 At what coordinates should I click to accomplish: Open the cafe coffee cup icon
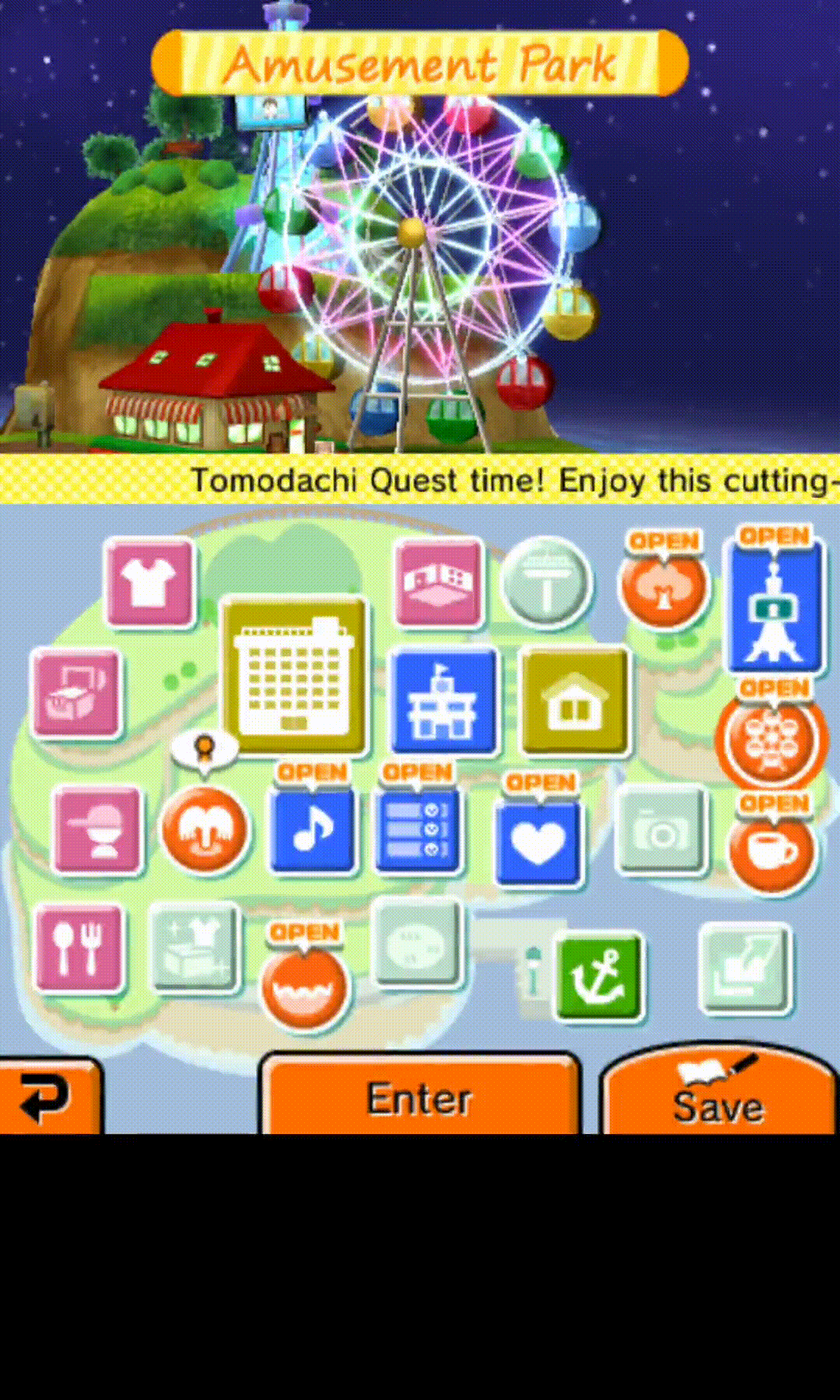pos(772,850)
